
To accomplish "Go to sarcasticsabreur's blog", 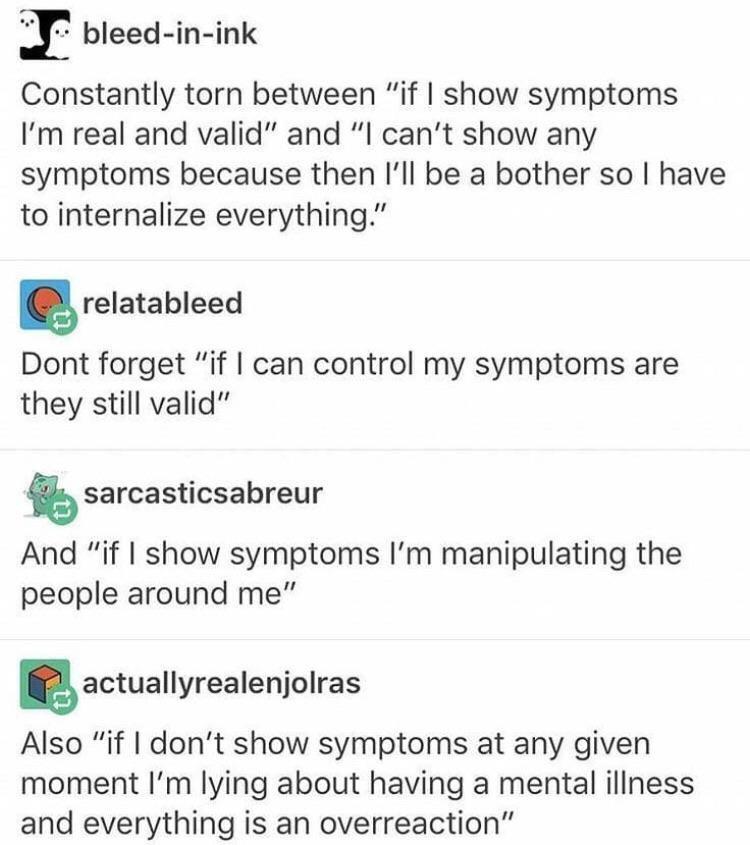I will [203, 493].
